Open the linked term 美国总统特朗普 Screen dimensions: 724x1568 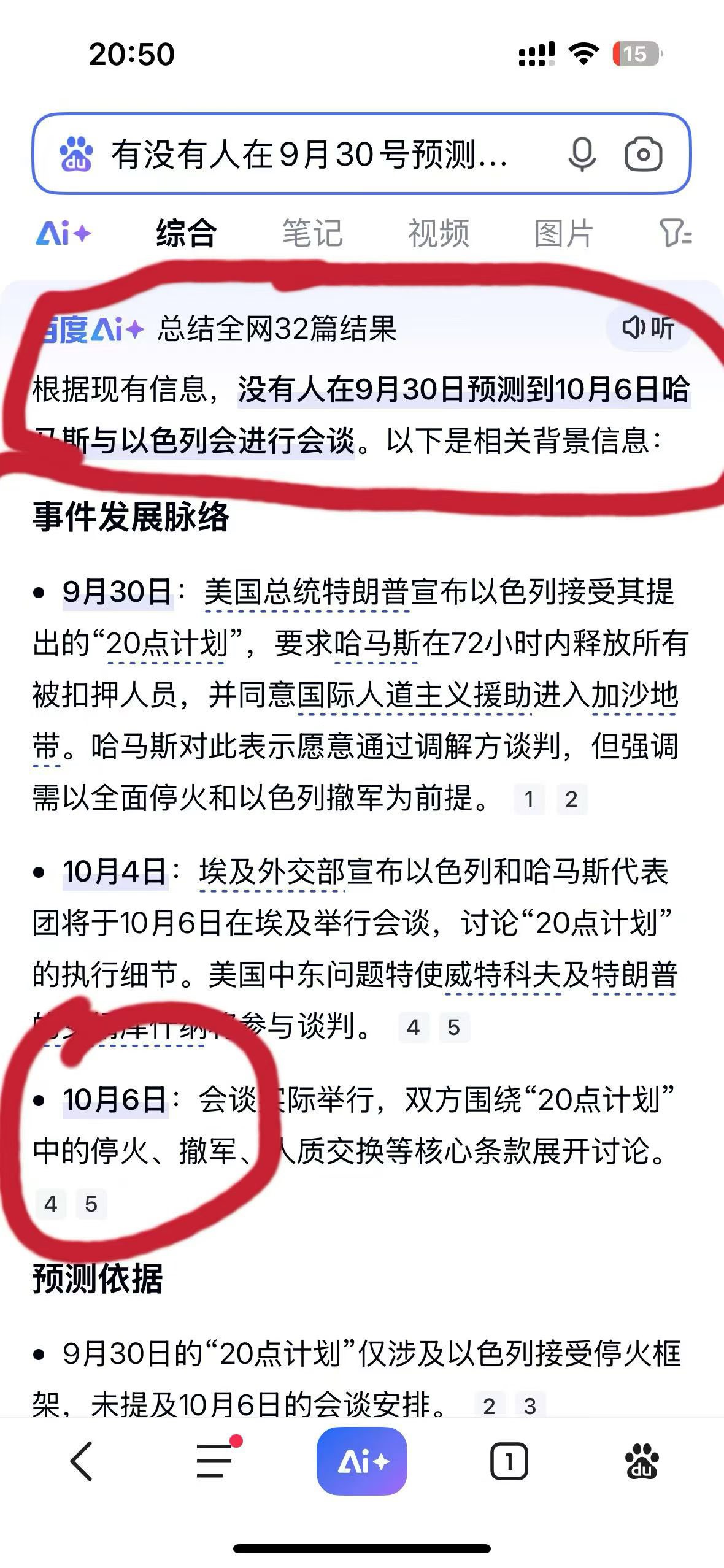[x=307, y=593]
